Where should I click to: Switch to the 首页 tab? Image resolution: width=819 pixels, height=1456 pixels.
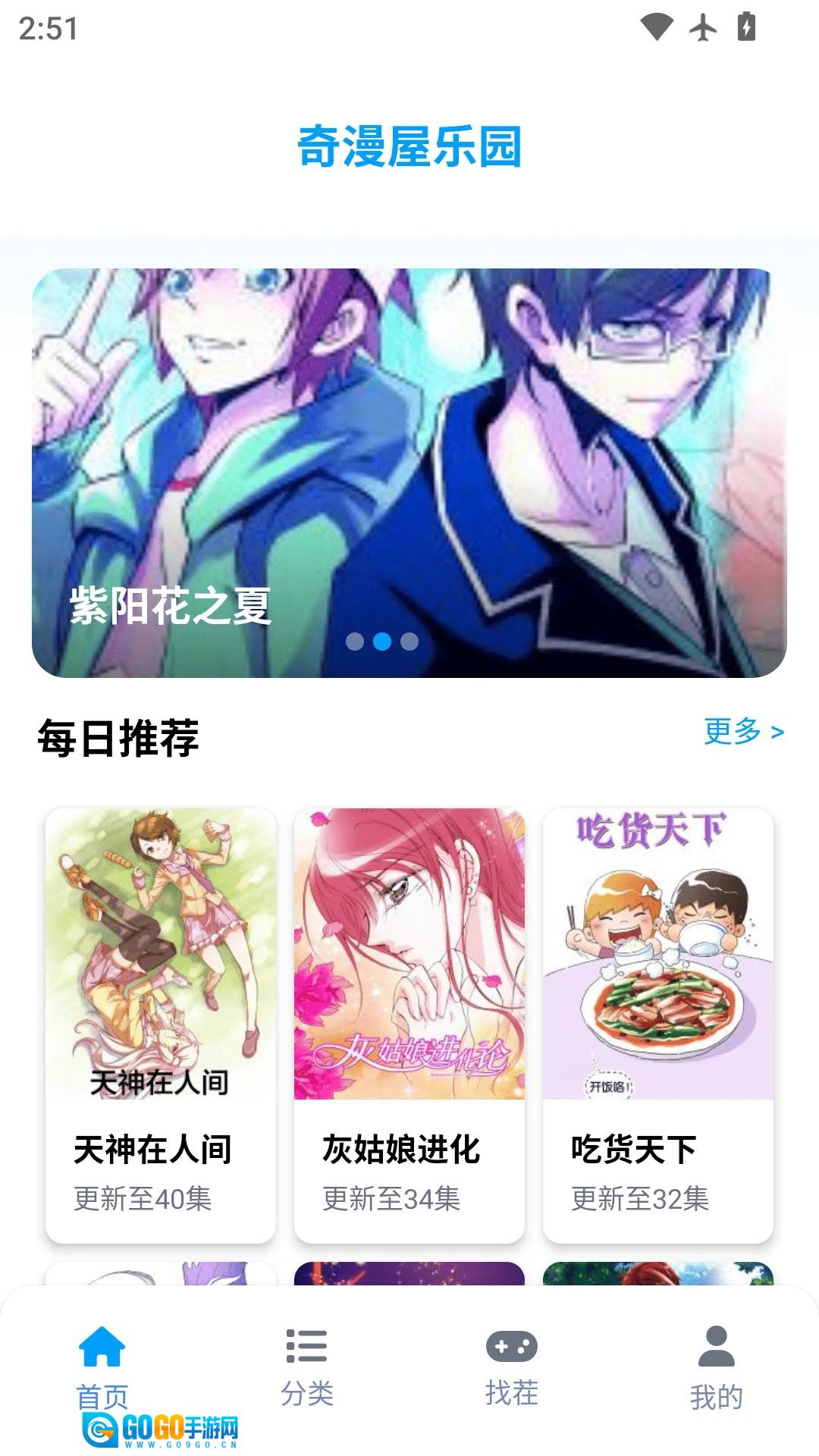pos(102,1365)
